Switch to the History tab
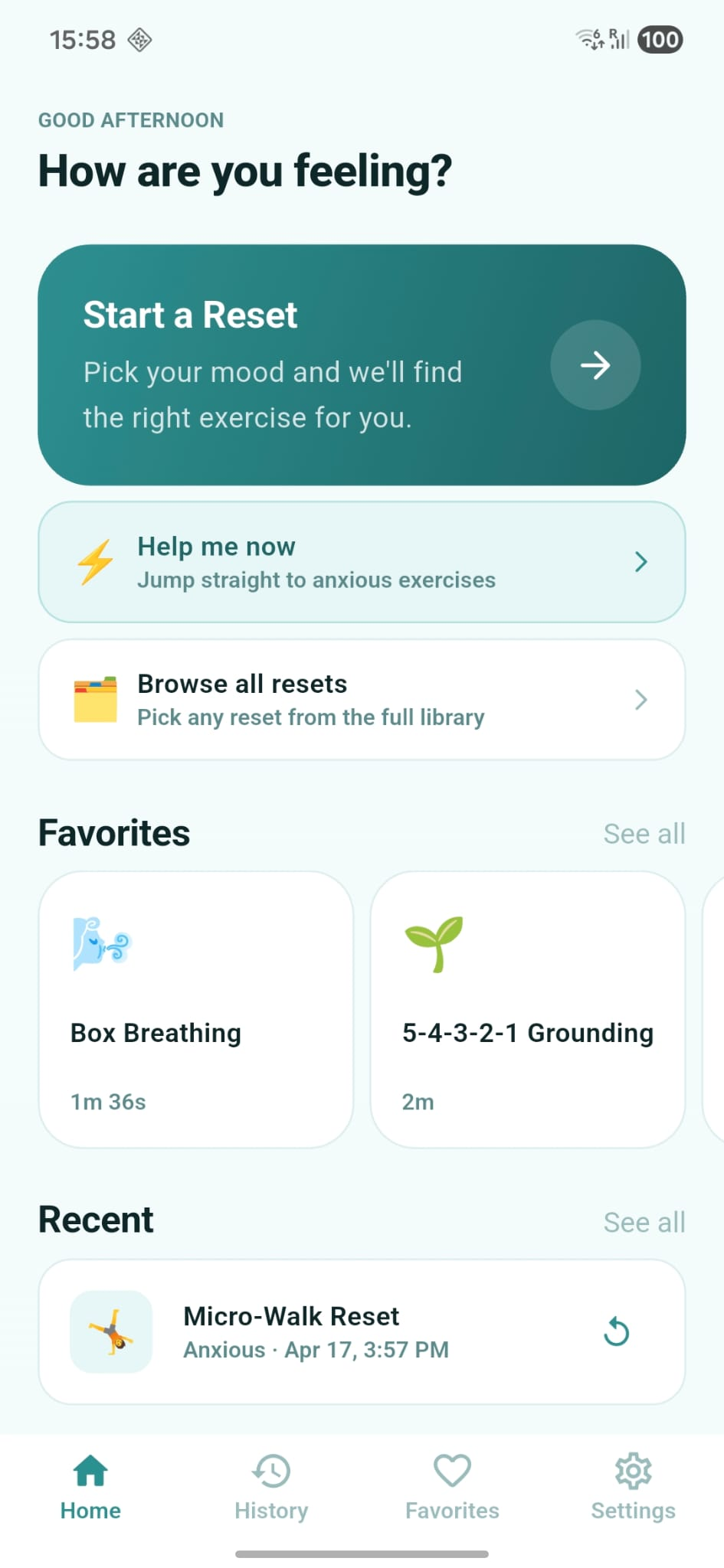Image resolution: width=724 pixels, height=1568 pixels. click(271, 1487)
